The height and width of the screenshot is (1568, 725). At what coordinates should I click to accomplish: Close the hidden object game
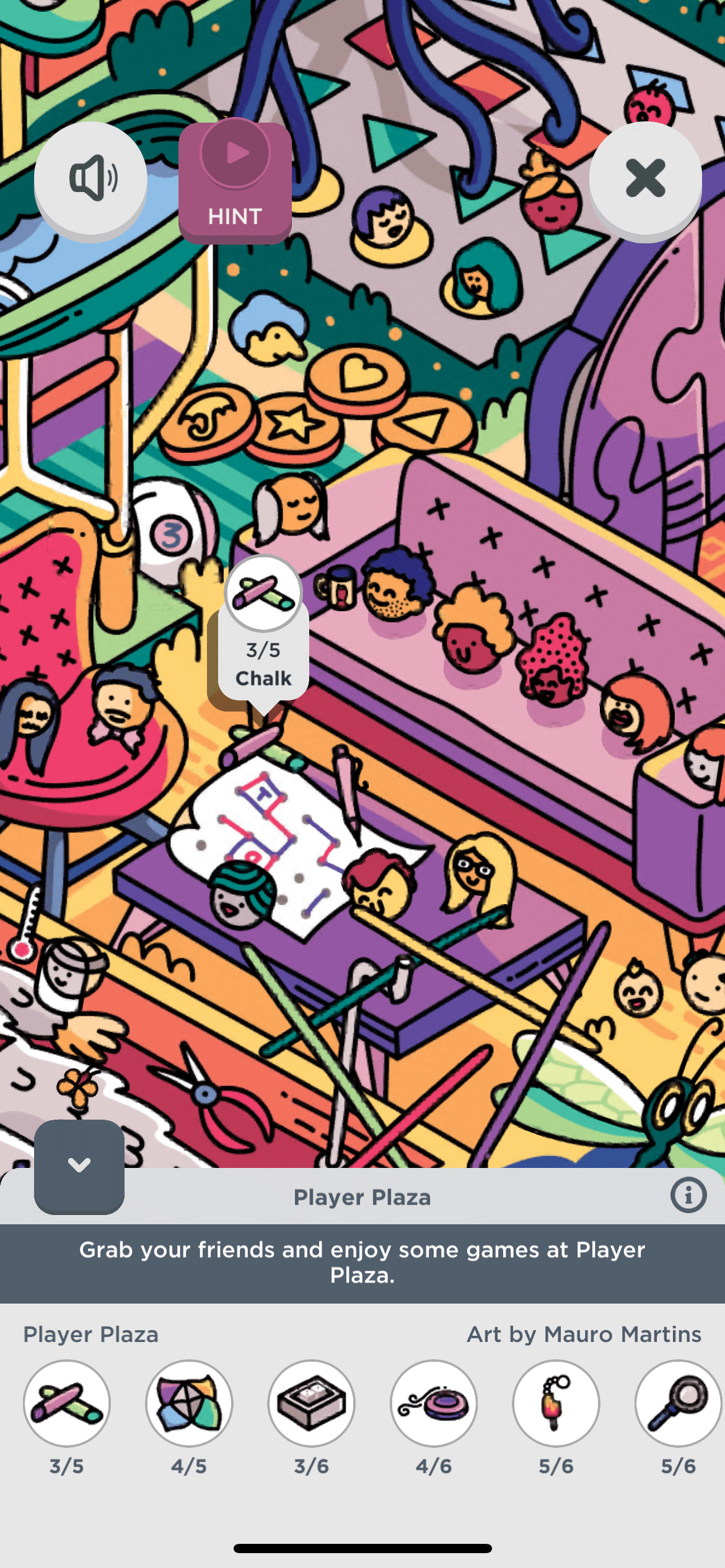click(x=645, y=178)
